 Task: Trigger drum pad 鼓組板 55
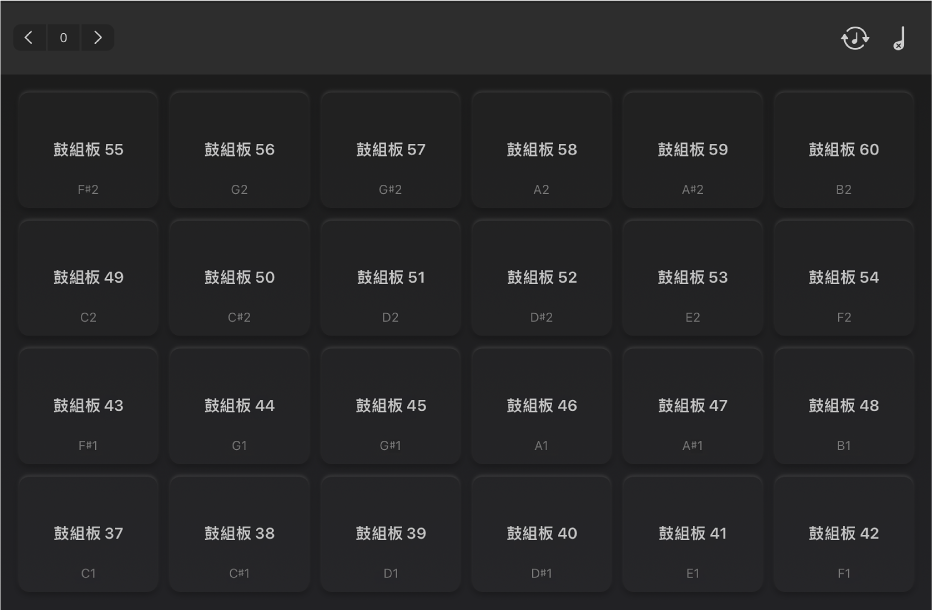pyautogui.click(x=88, y=150)
